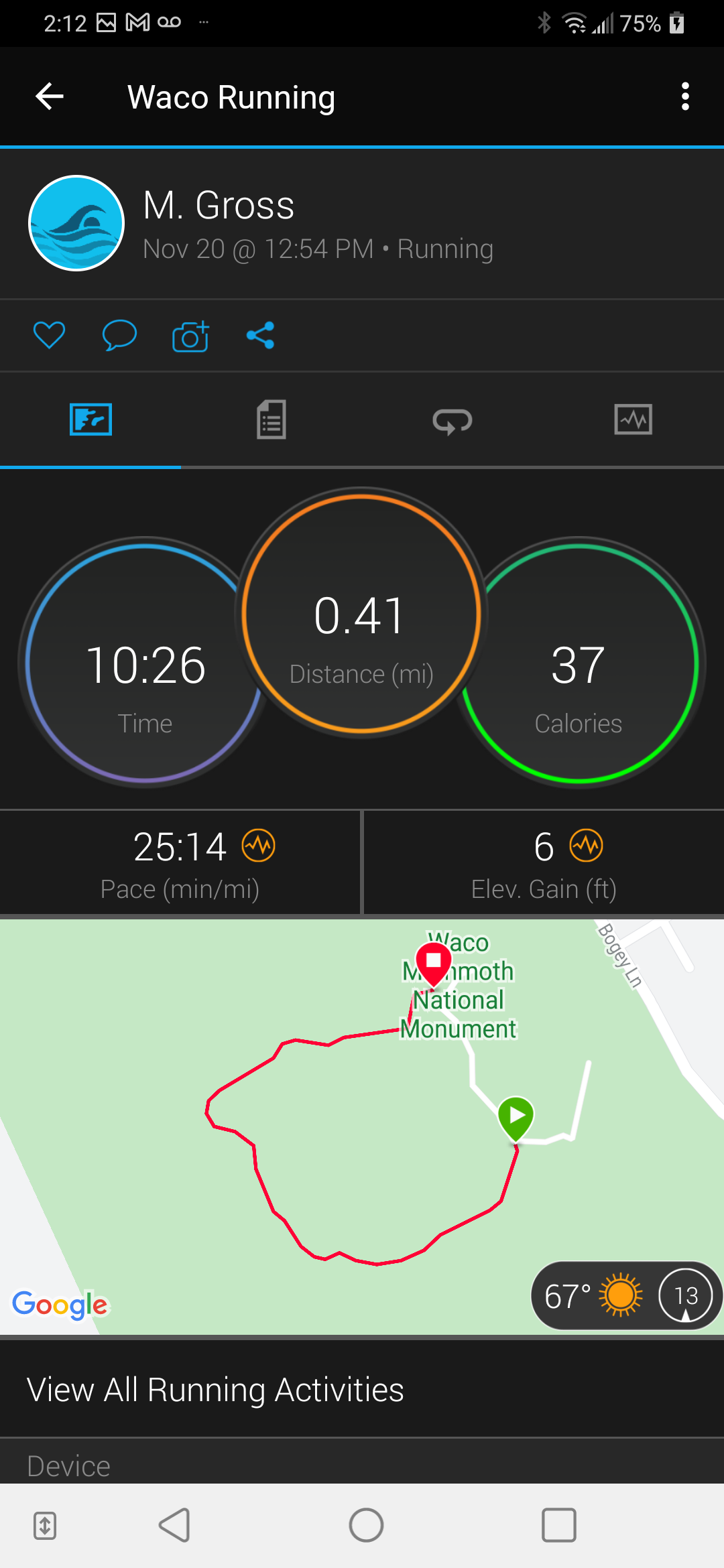
Task: Switch to the charts tab
Action: pos(633,420)
